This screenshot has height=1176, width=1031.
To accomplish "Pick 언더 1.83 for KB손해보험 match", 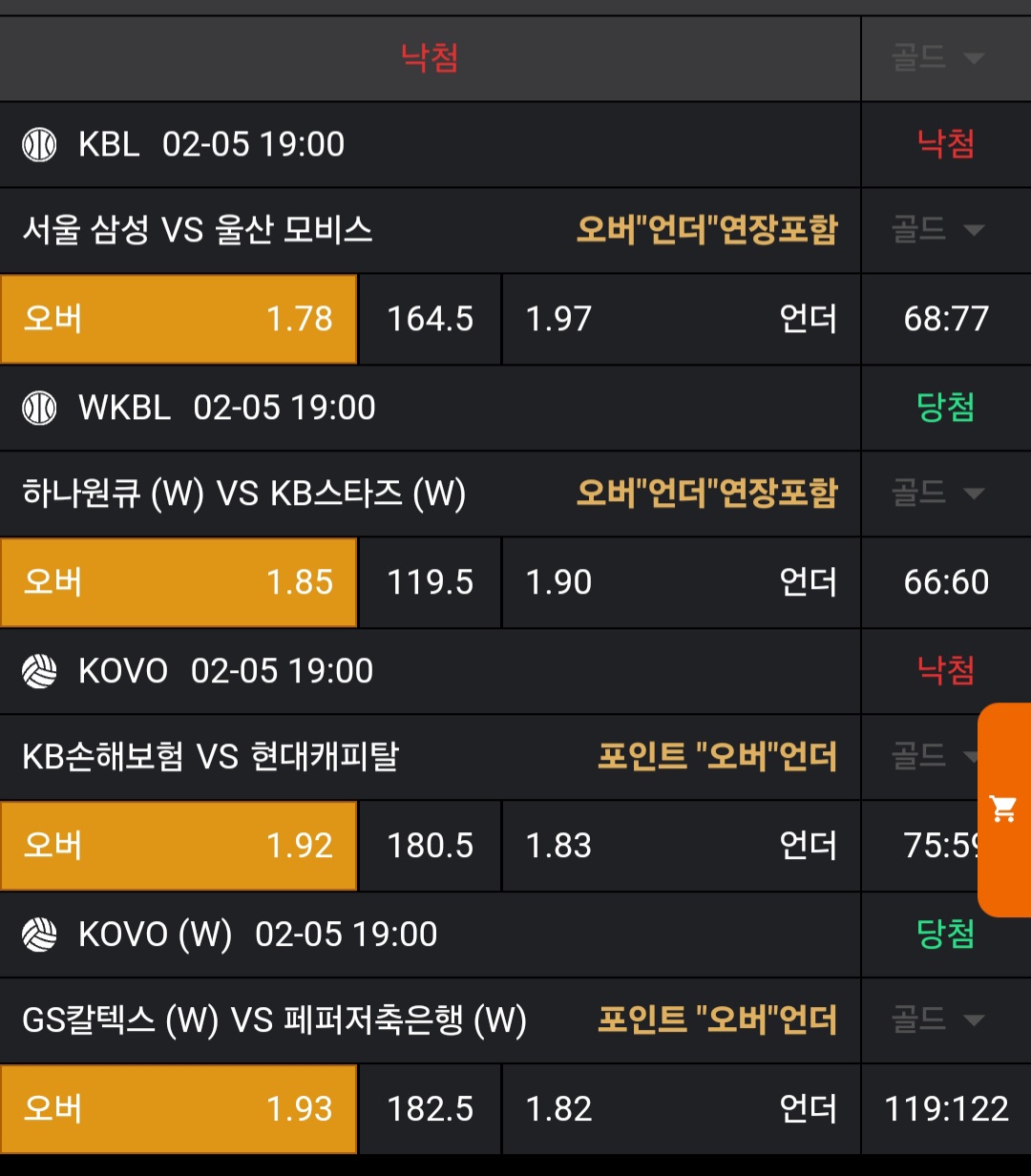I will point(681,846).
